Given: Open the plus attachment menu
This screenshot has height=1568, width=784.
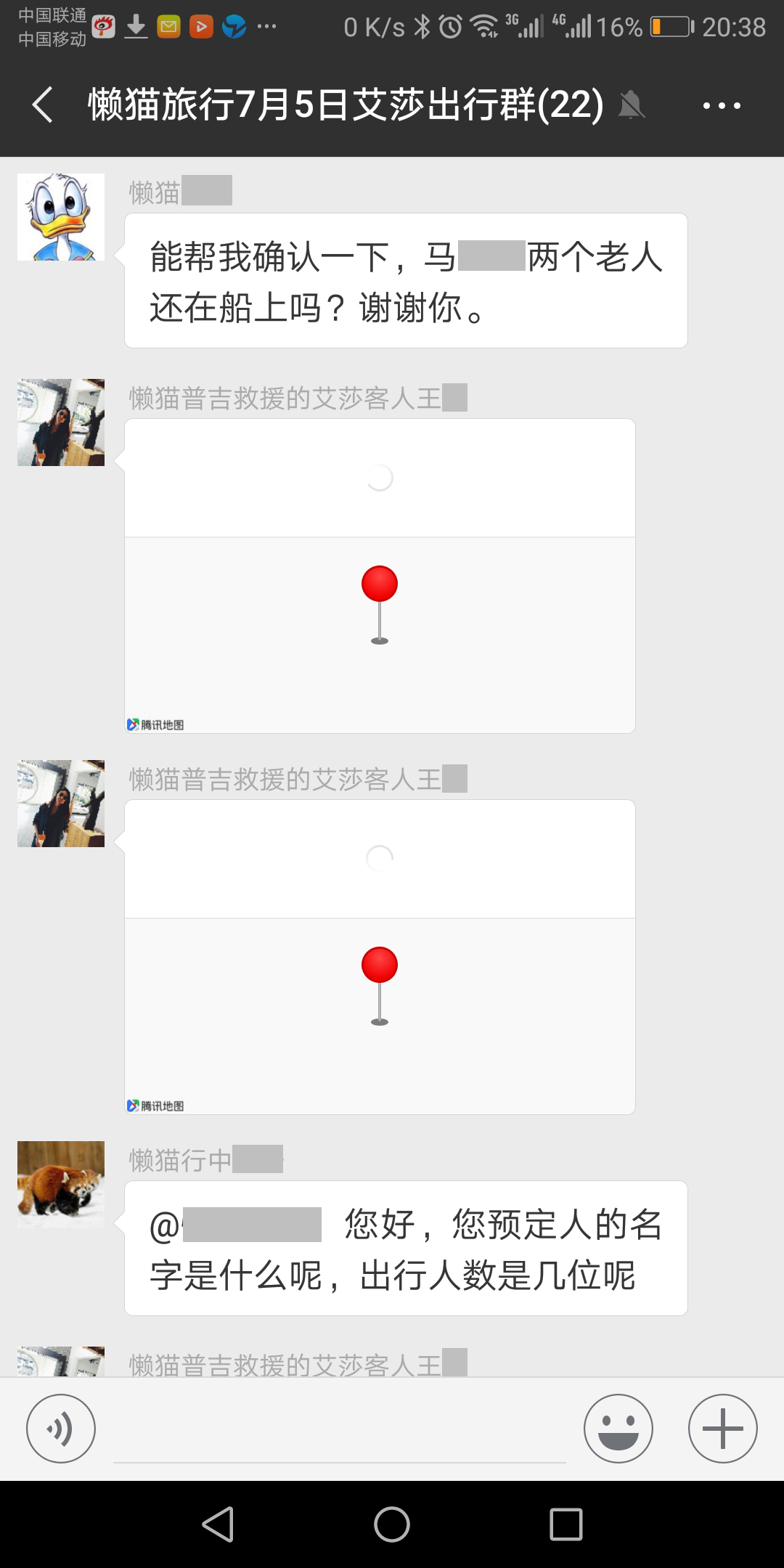Looking at the screenshot, I should pyautogui.click(x=722, y=1427).
